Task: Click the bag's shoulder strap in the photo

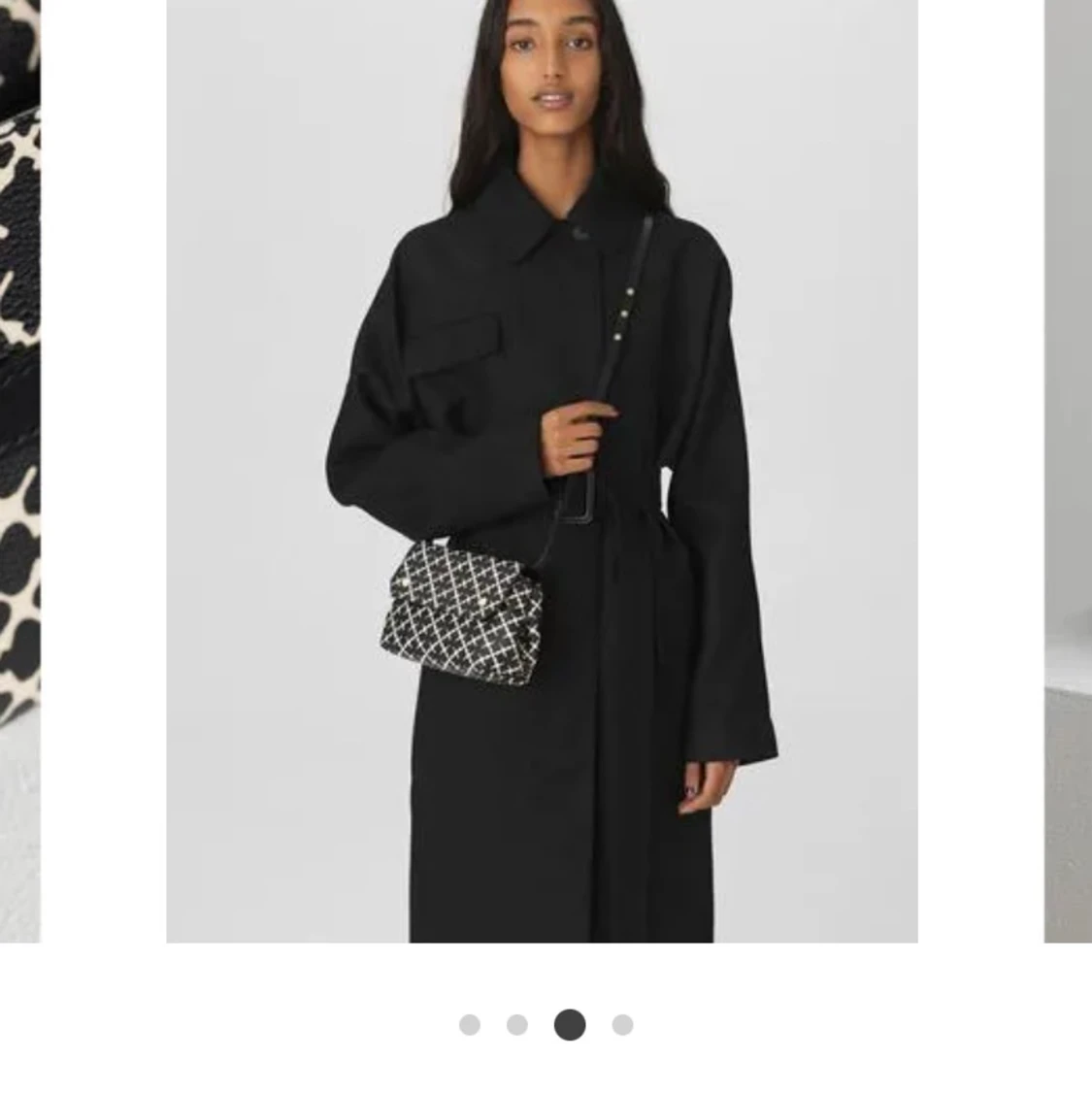Action: click(626, 311)
